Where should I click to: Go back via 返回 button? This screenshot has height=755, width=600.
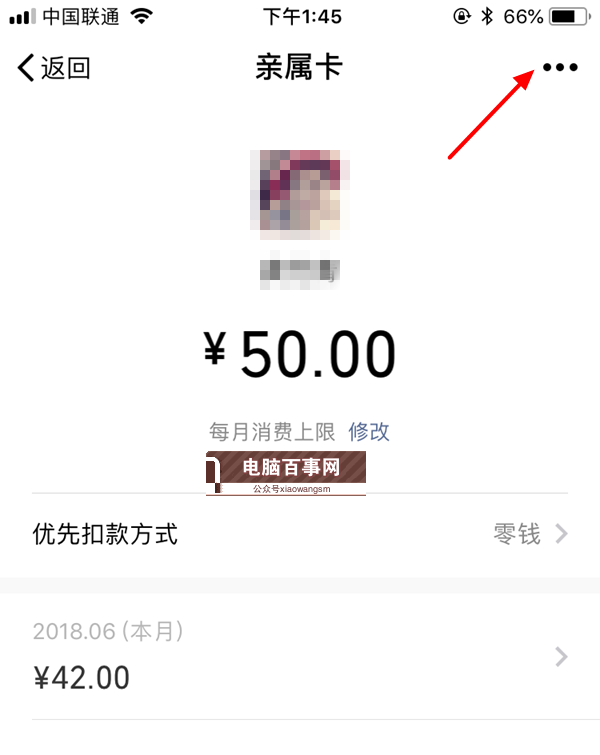pos(55,68)
